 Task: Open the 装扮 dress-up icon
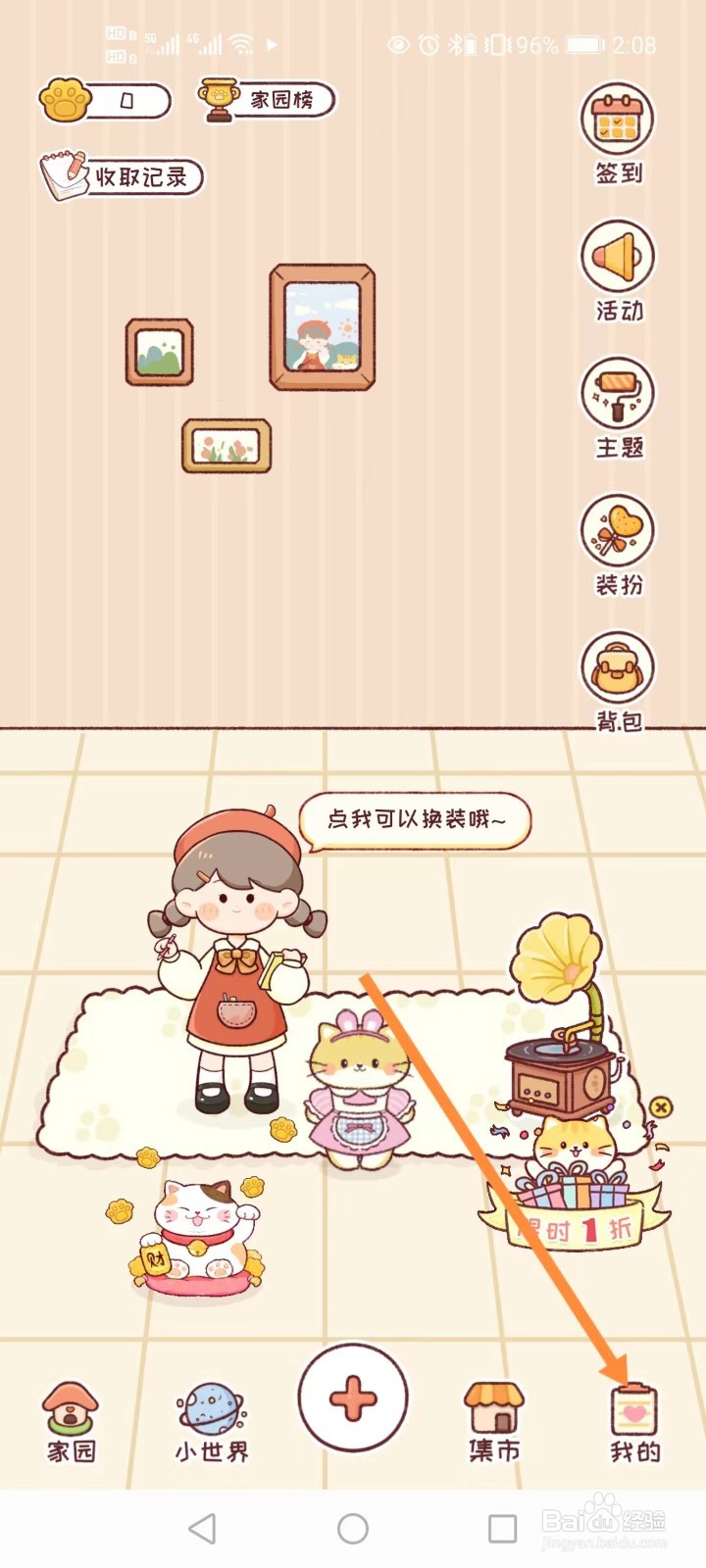pyautogui.click(x=617, y=529)
